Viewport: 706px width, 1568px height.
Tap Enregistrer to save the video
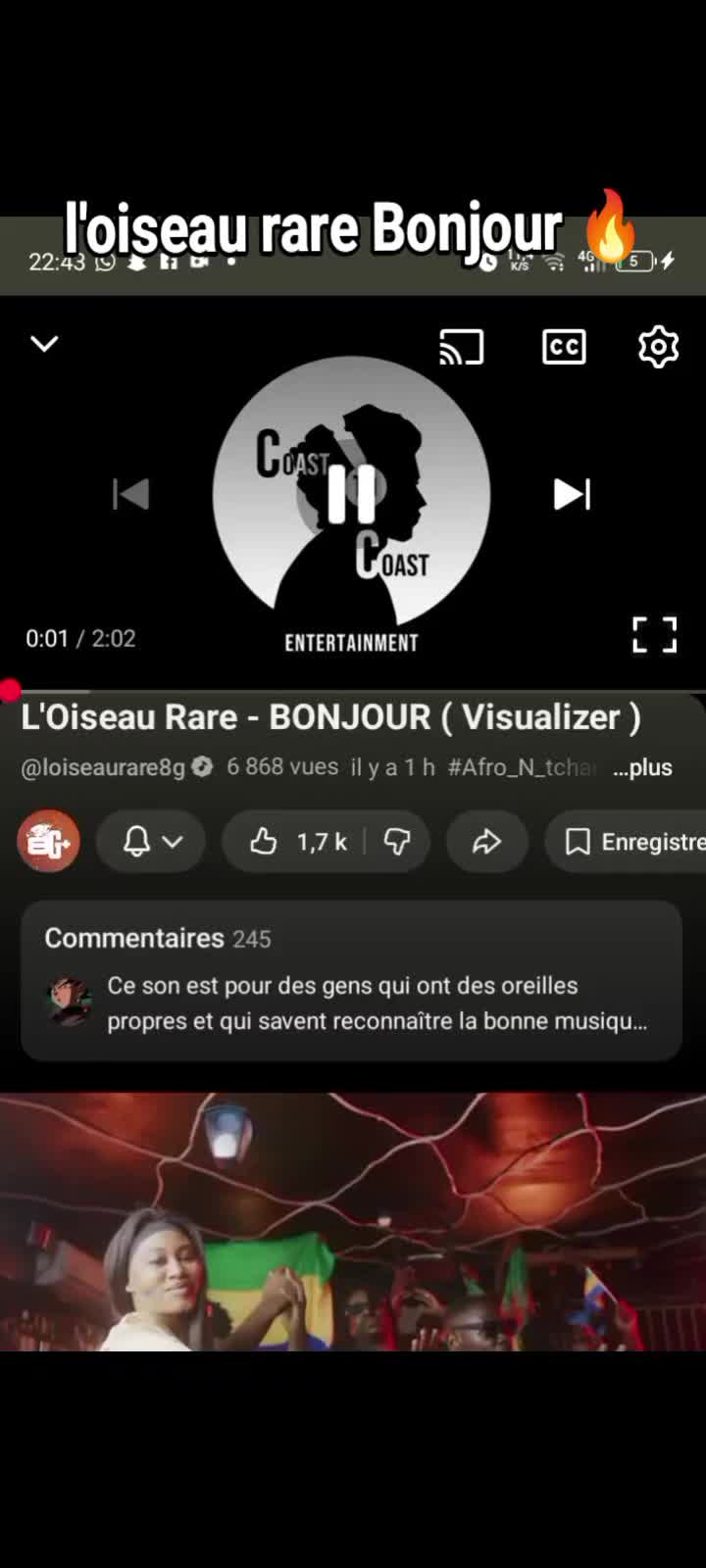(632, 842)
